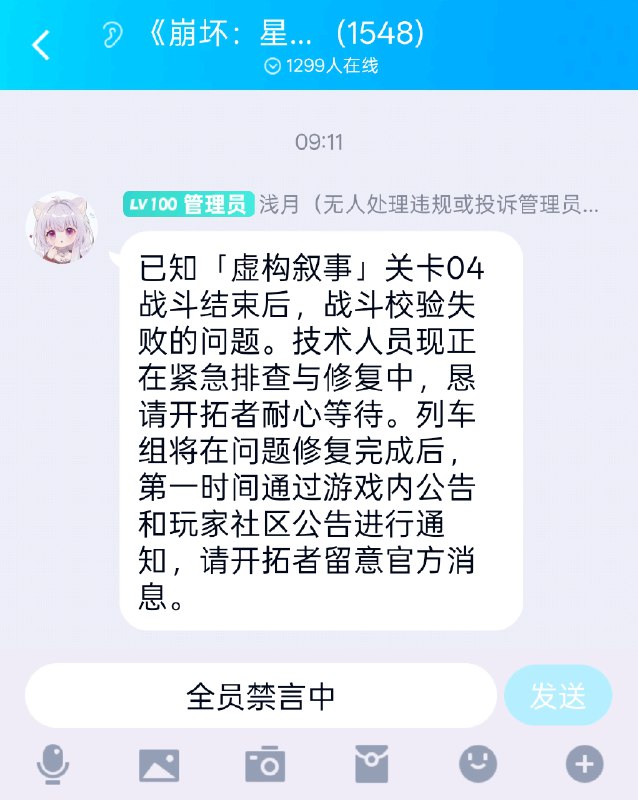The image size is (638, 800).
Task: Open the red packet option
Action: coord(371,764)
